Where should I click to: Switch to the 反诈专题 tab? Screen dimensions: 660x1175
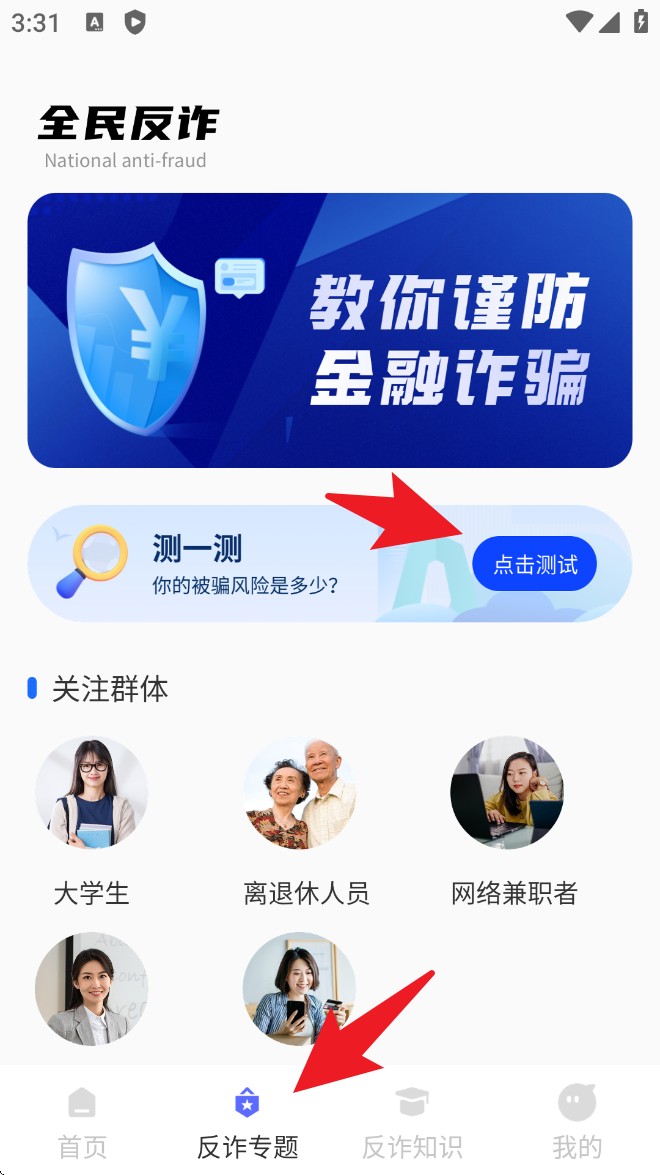(x=247, y=1122)
